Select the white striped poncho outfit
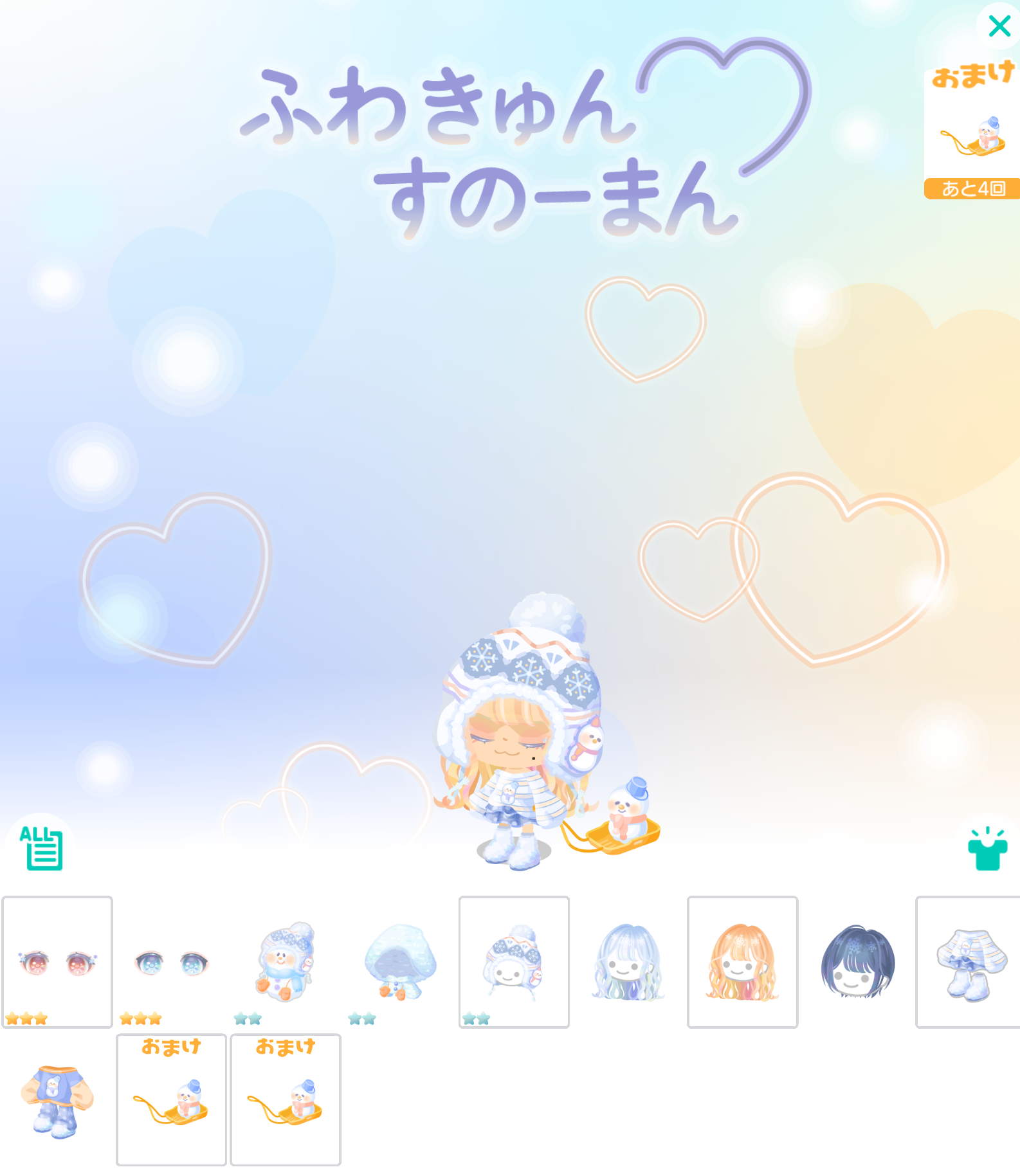The height and width of the screenshot is (1176, 1020). click(970, 962)
